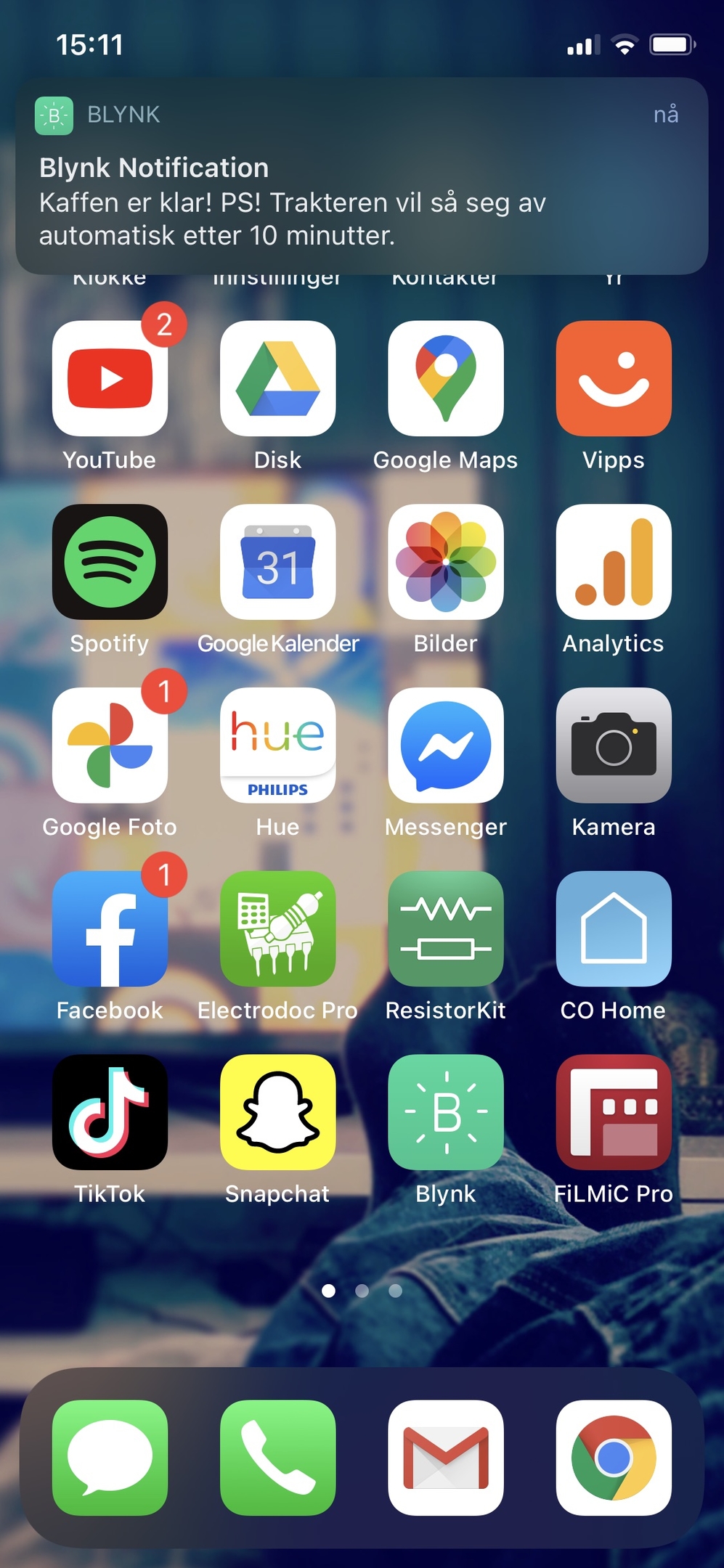Open Spotify
Viewport: 724px width, 1568px height.
[110, 562]
